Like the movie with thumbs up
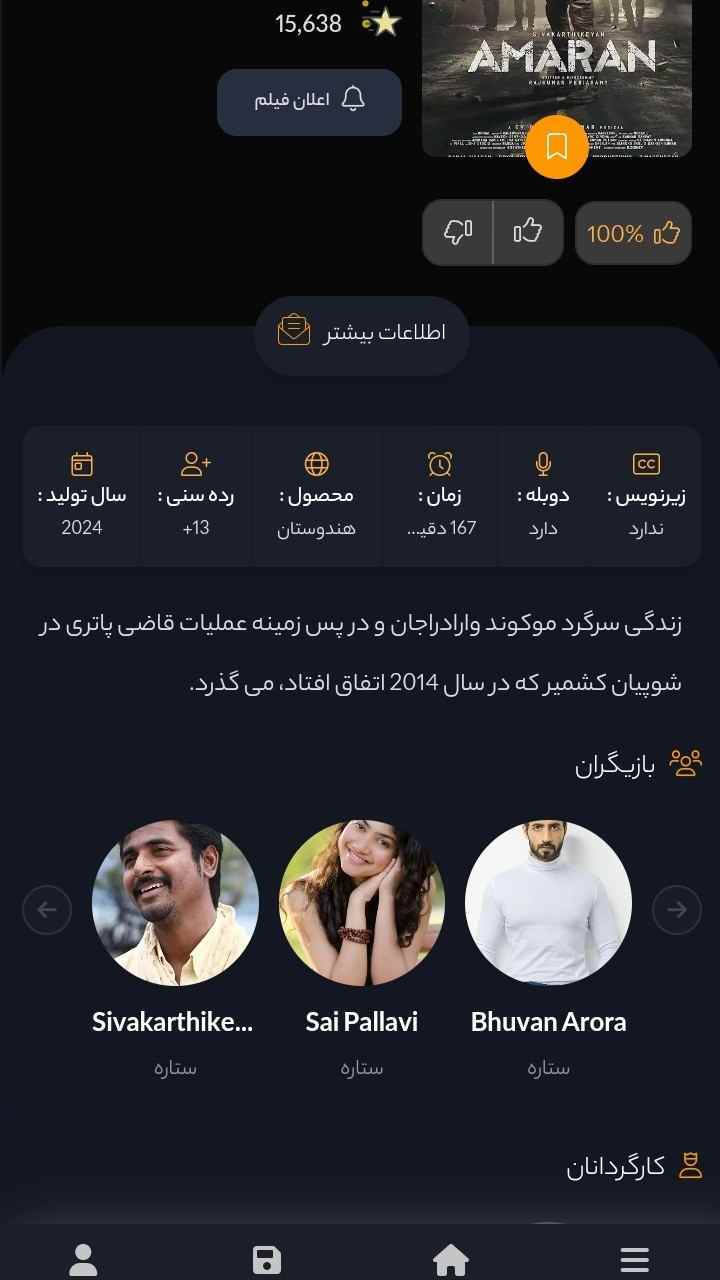The height and width of the screenshot is (1280, 720). coord(528,233)
